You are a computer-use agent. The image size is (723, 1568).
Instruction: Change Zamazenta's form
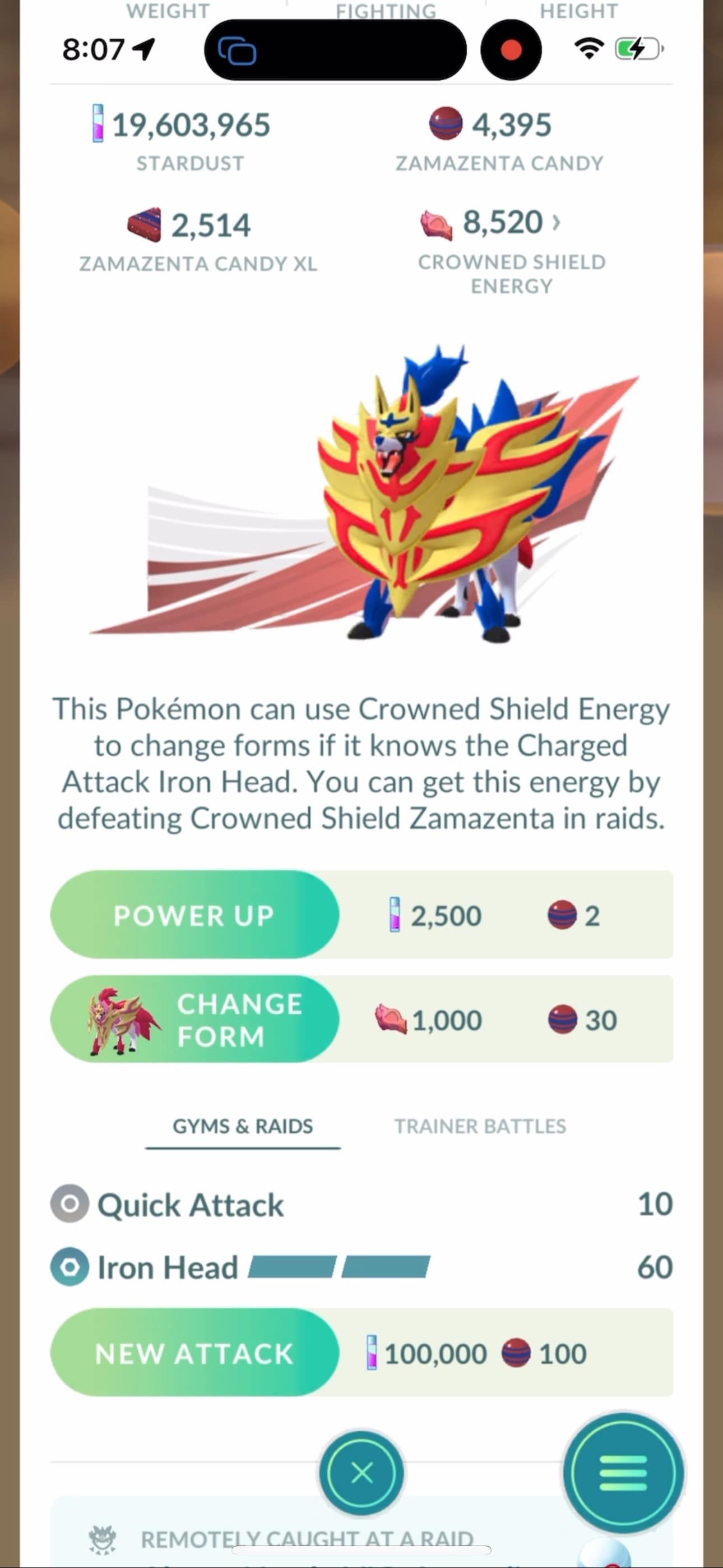click(194, 1019)
